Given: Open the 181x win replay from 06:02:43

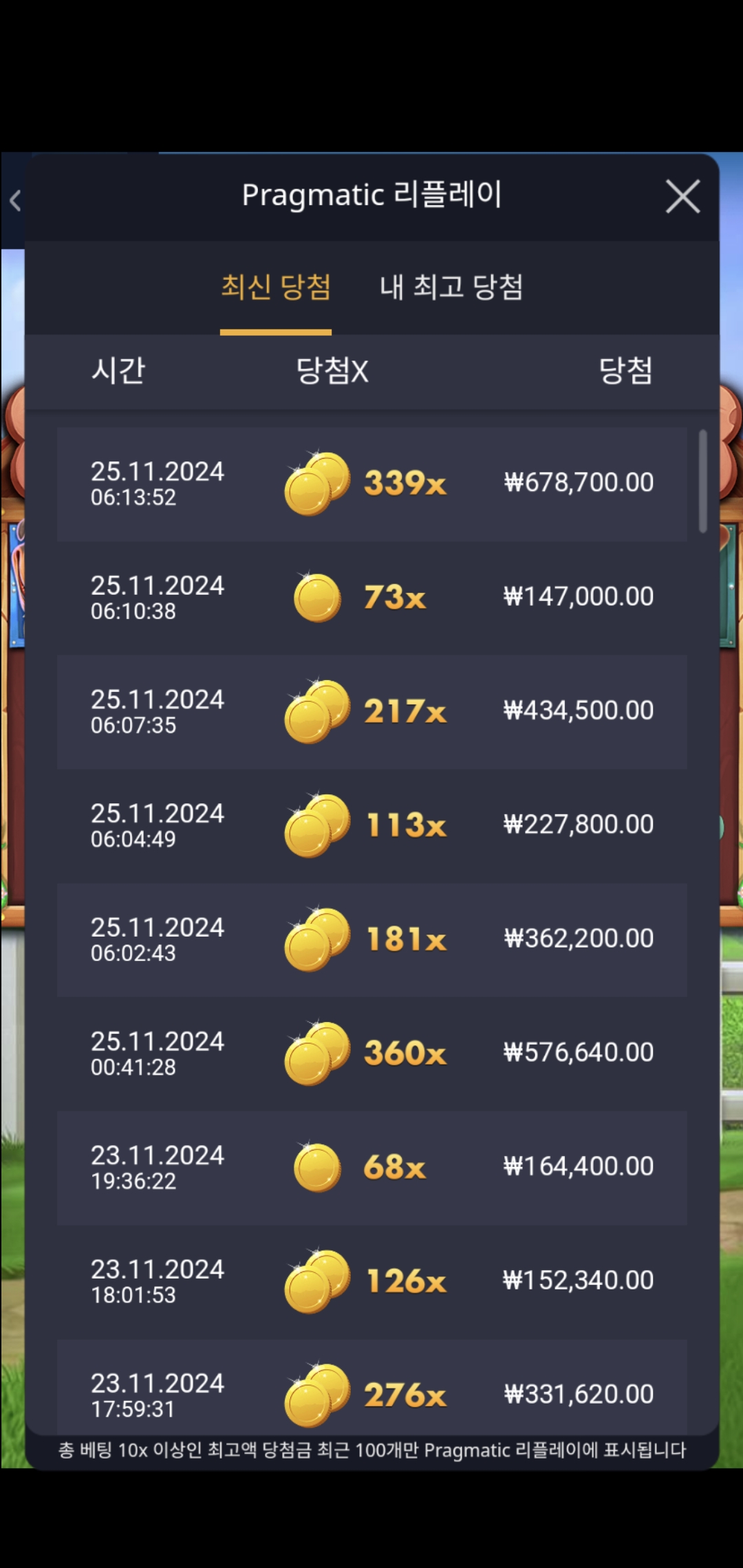Looking at the screenshot, I should [x=371, y=939].
